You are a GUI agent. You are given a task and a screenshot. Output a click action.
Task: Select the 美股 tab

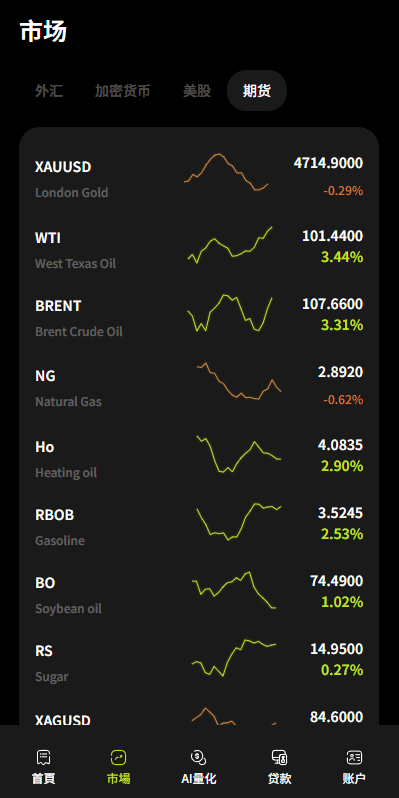[197, 91]
